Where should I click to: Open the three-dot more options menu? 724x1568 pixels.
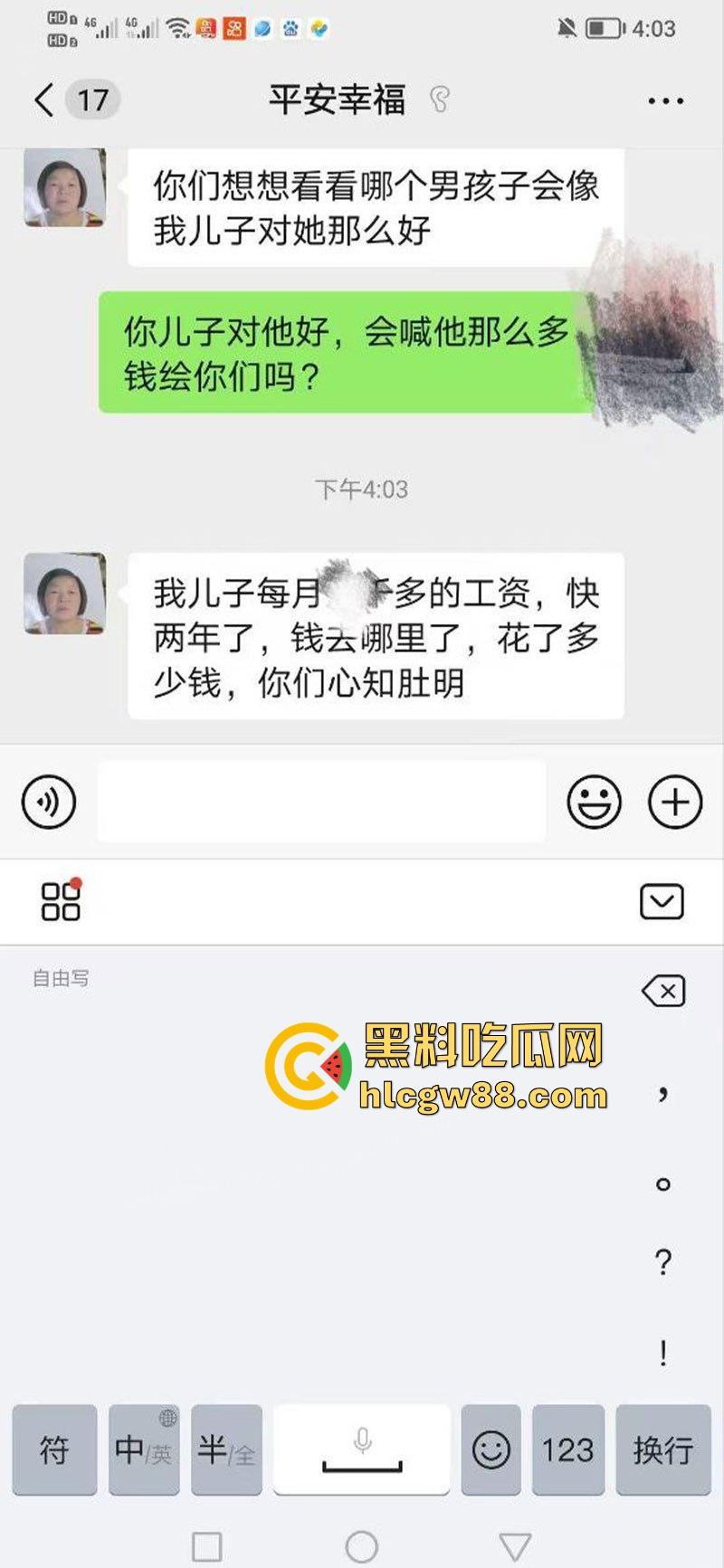point(666,100)
